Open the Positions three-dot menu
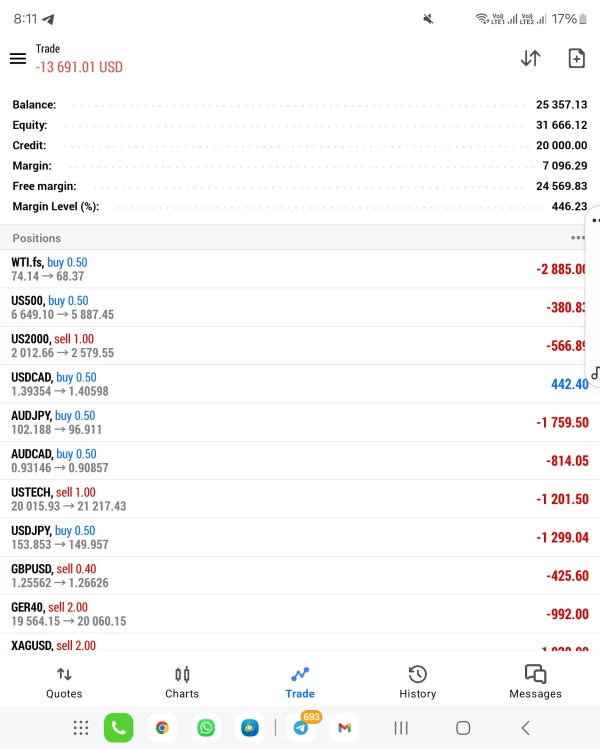The image size is (600, 749). point(577,238)
